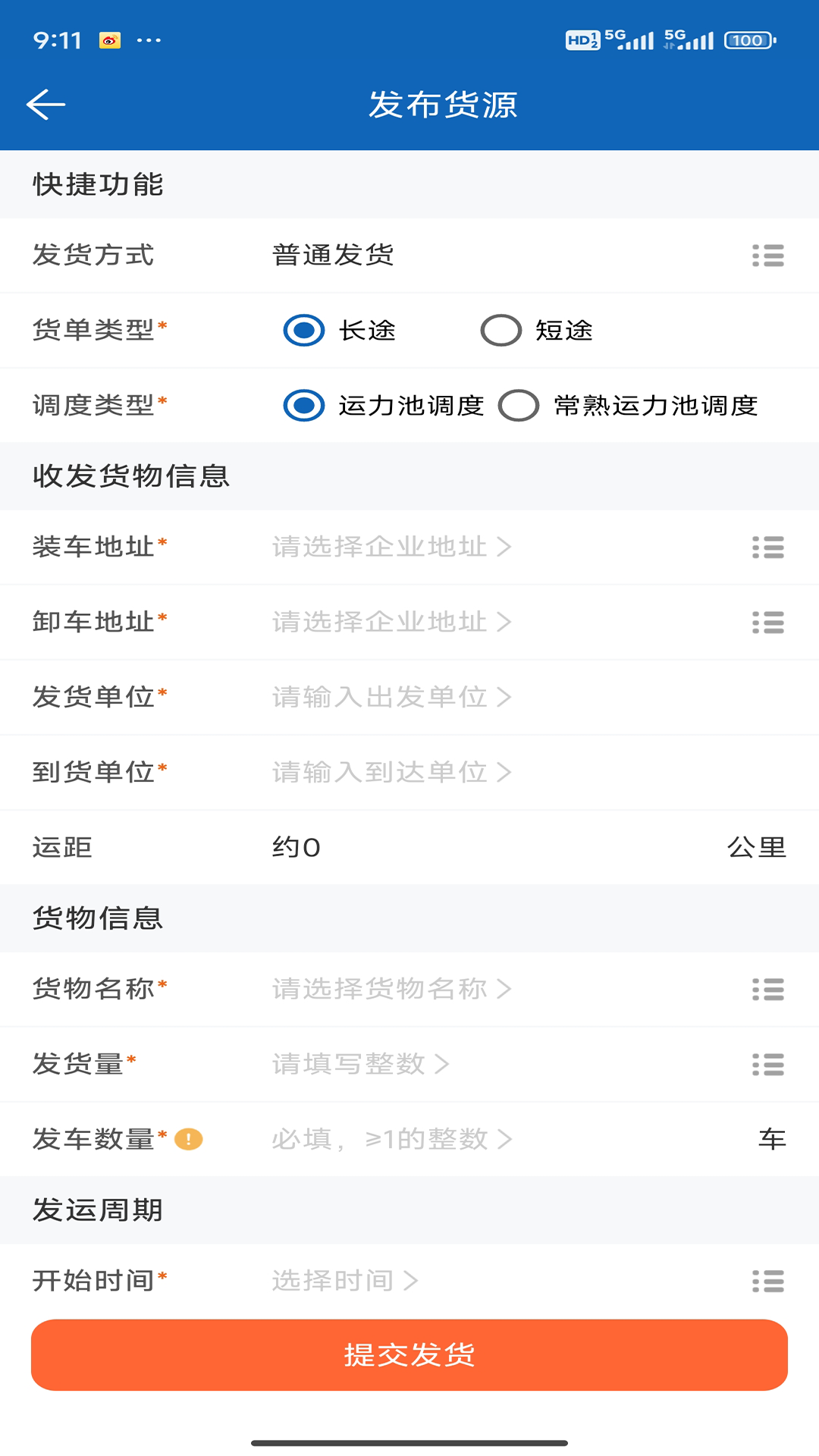Select a 货物名称

(391, 989)
